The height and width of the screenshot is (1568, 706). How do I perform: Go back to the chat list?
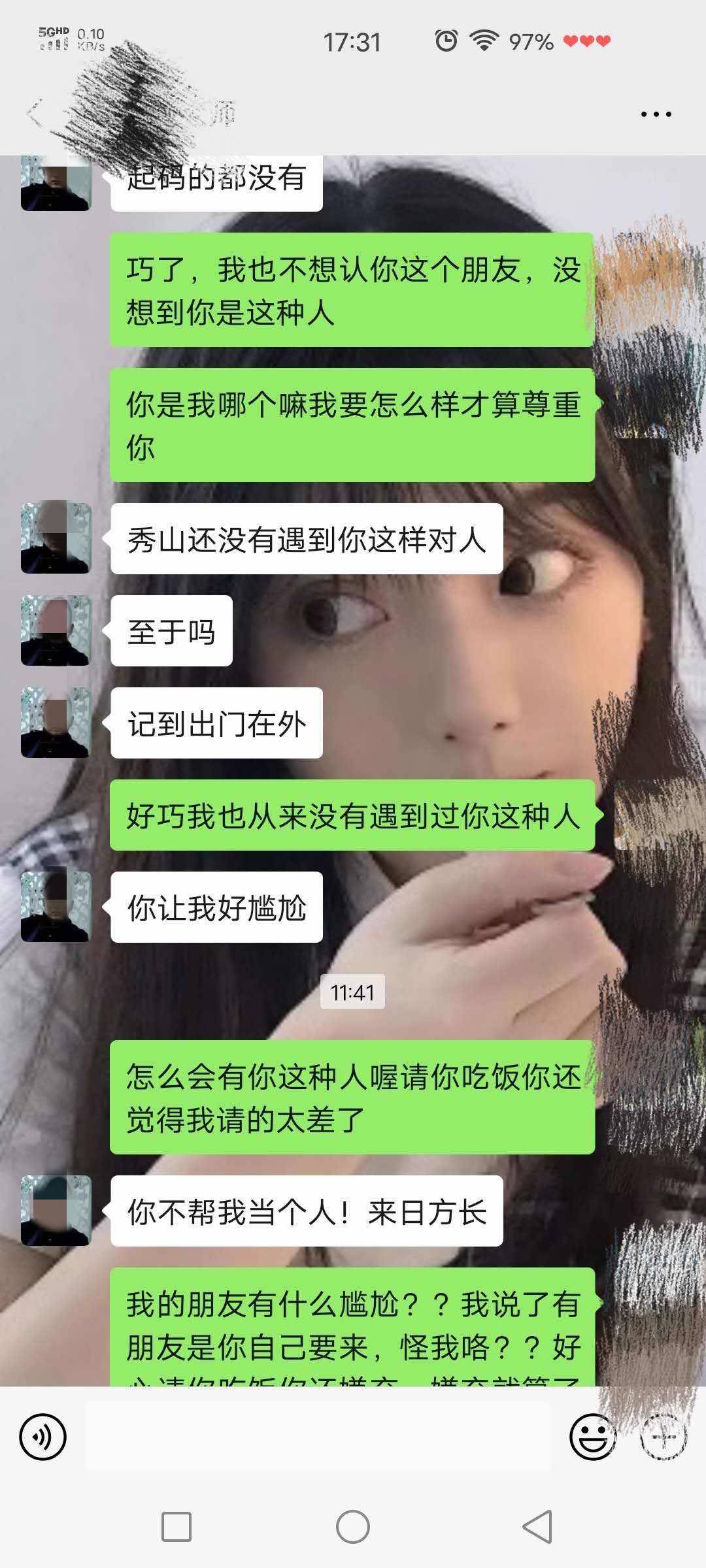pyautogui.click(x=35, y=114)
